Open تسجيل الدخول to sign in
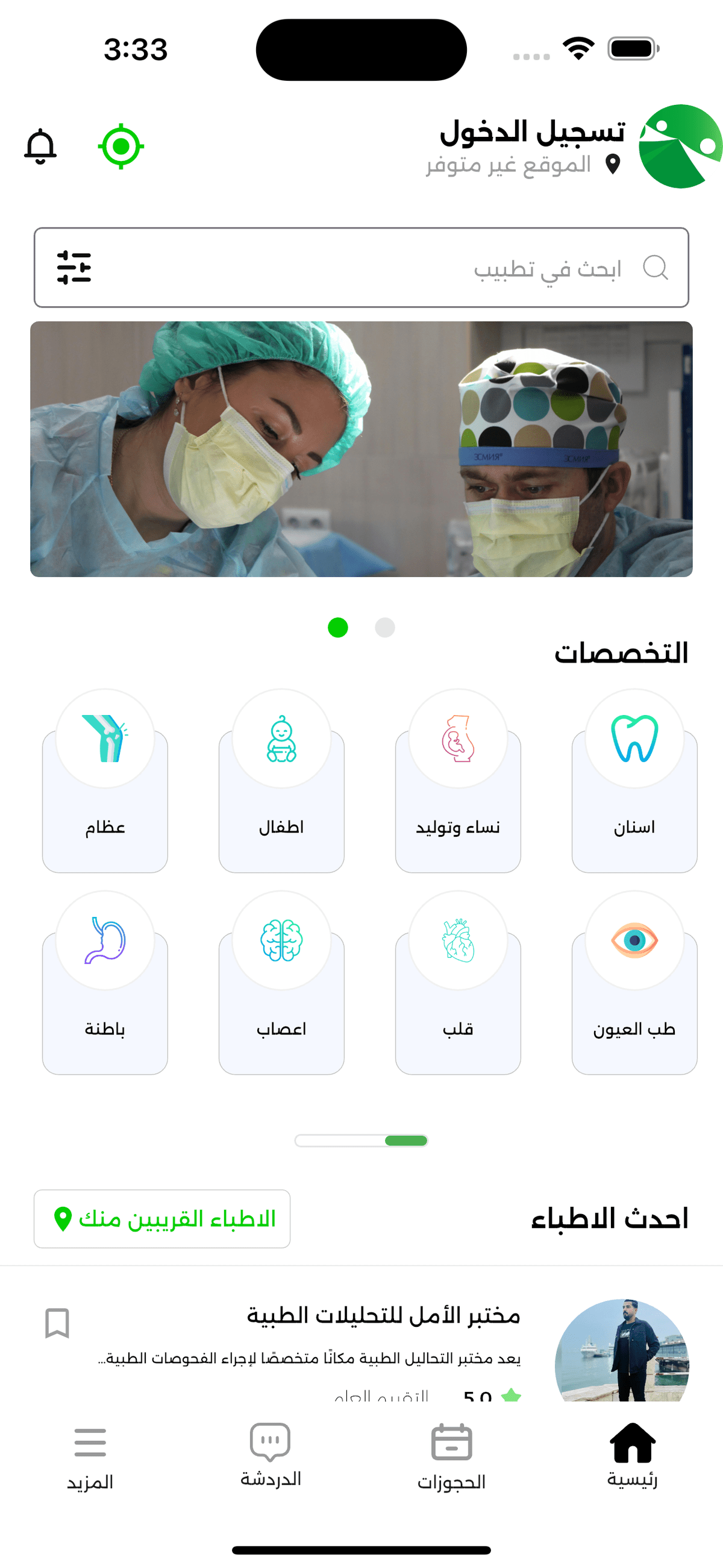Viewport: 723px width, 1568px height. [x=532, y=132]
